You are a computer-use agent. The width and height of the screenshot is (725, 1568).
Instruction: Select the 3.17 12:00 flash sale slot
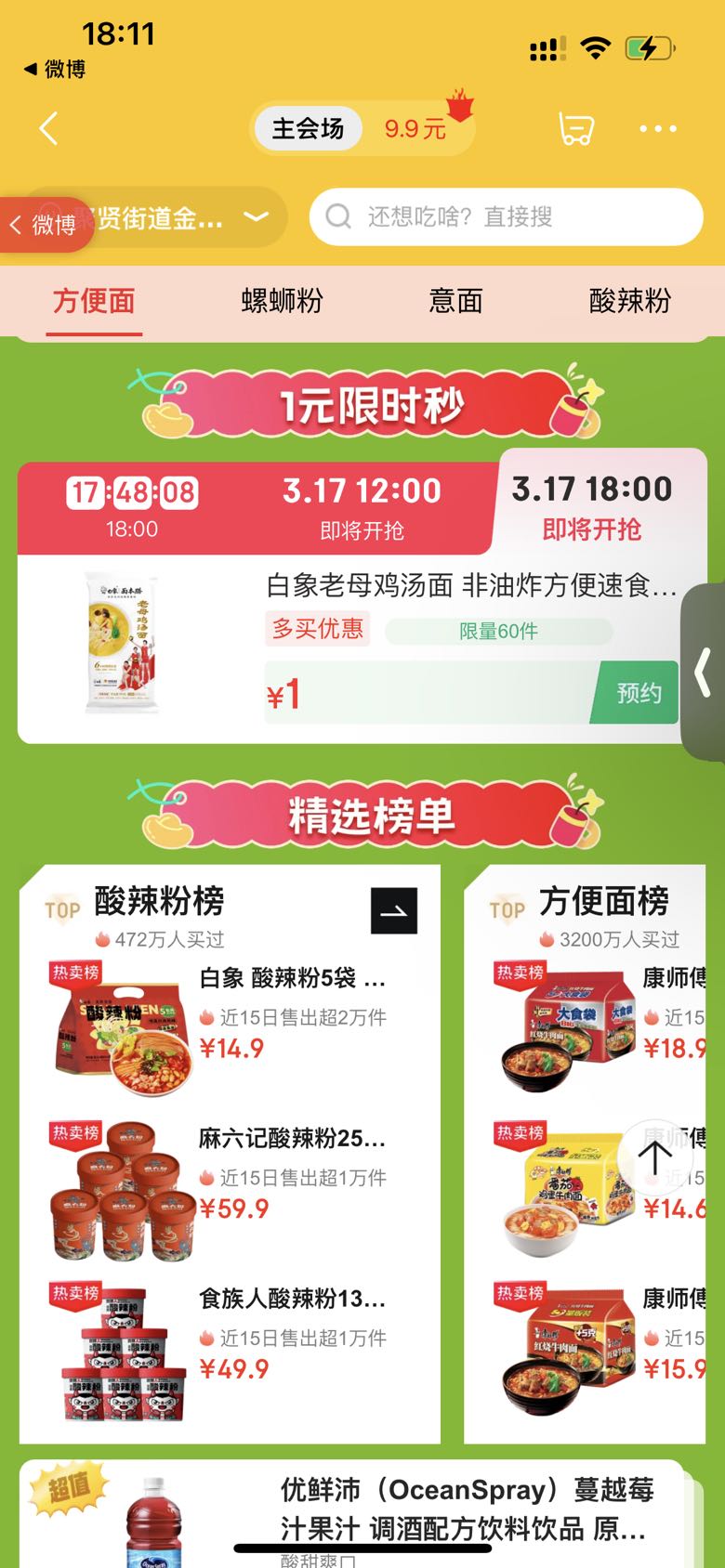[x=362, y=506]
